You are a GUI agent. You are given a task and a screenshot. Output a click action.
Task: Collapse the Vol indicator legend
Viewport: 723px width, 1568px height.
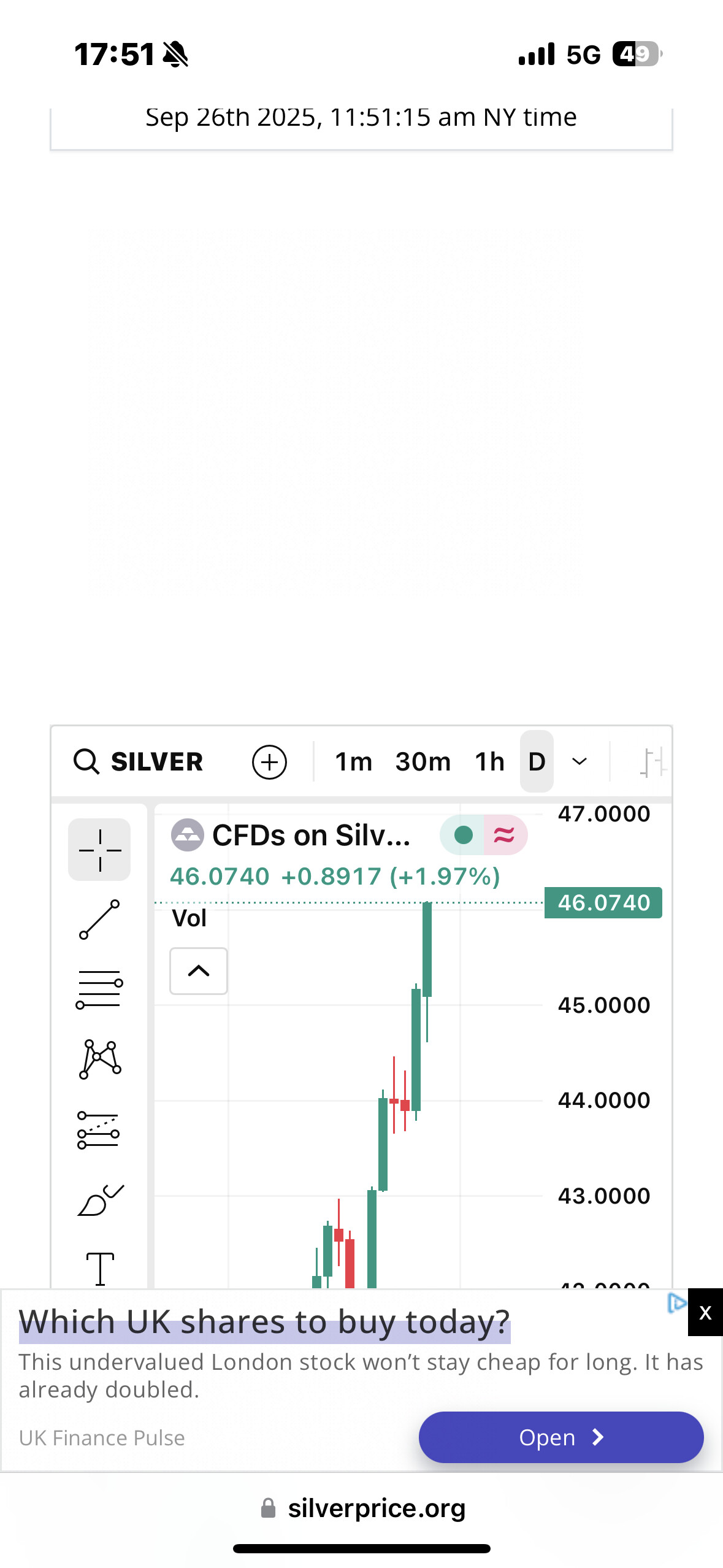pyautogui.click(x=199, y=970)
